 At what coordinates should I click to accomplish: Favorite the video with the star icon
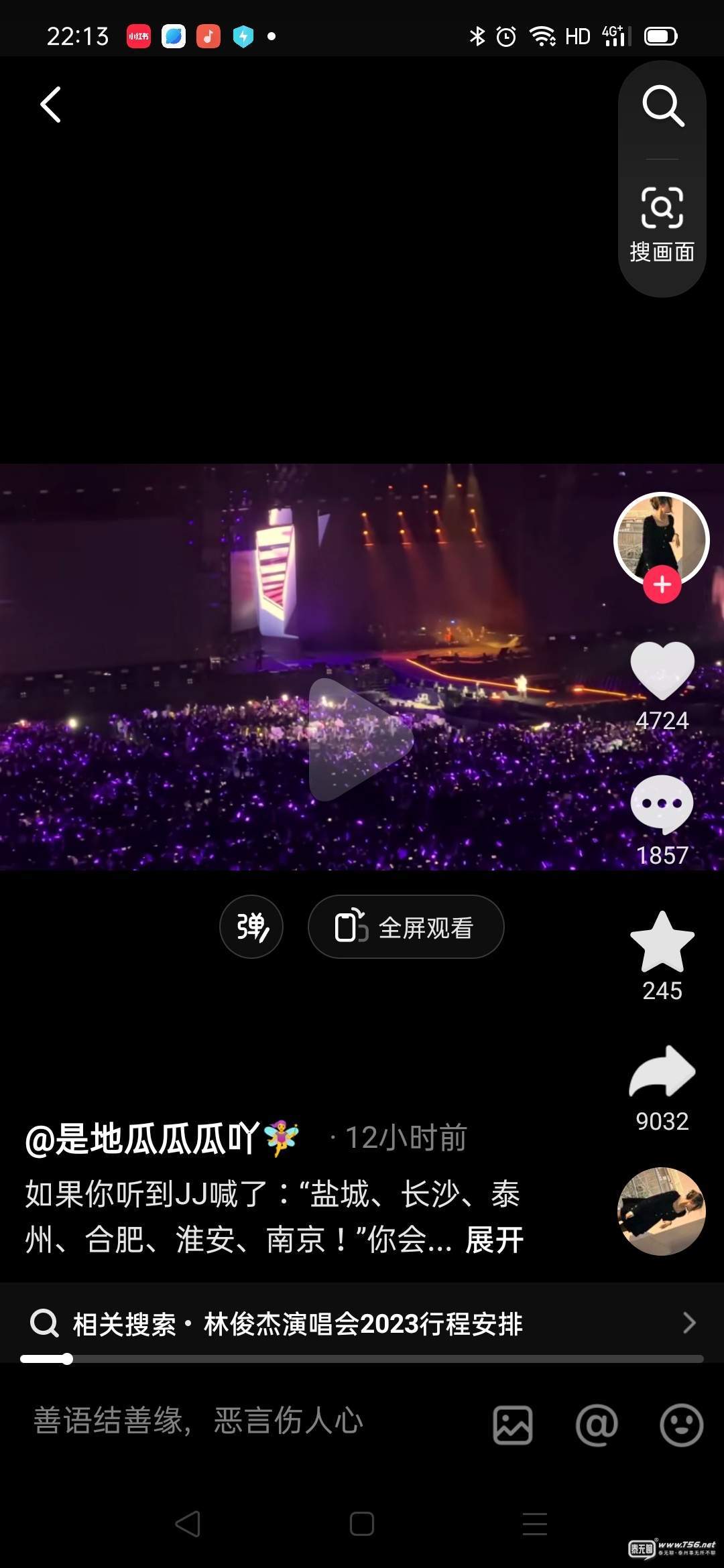[662, 943]
